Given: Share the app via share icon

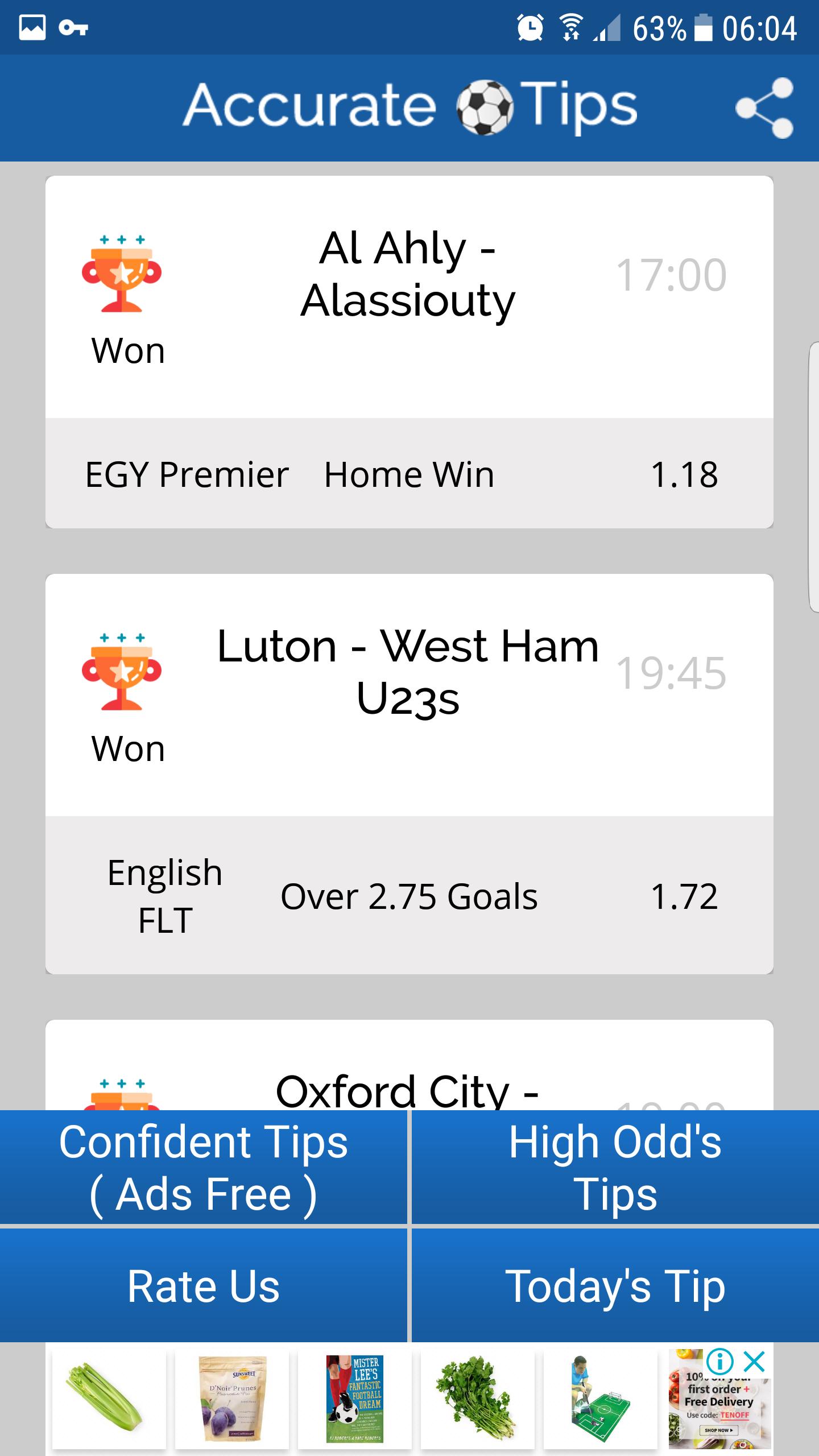Looking at the screenshot, I should pyautogui.click(x=764, y=108).
